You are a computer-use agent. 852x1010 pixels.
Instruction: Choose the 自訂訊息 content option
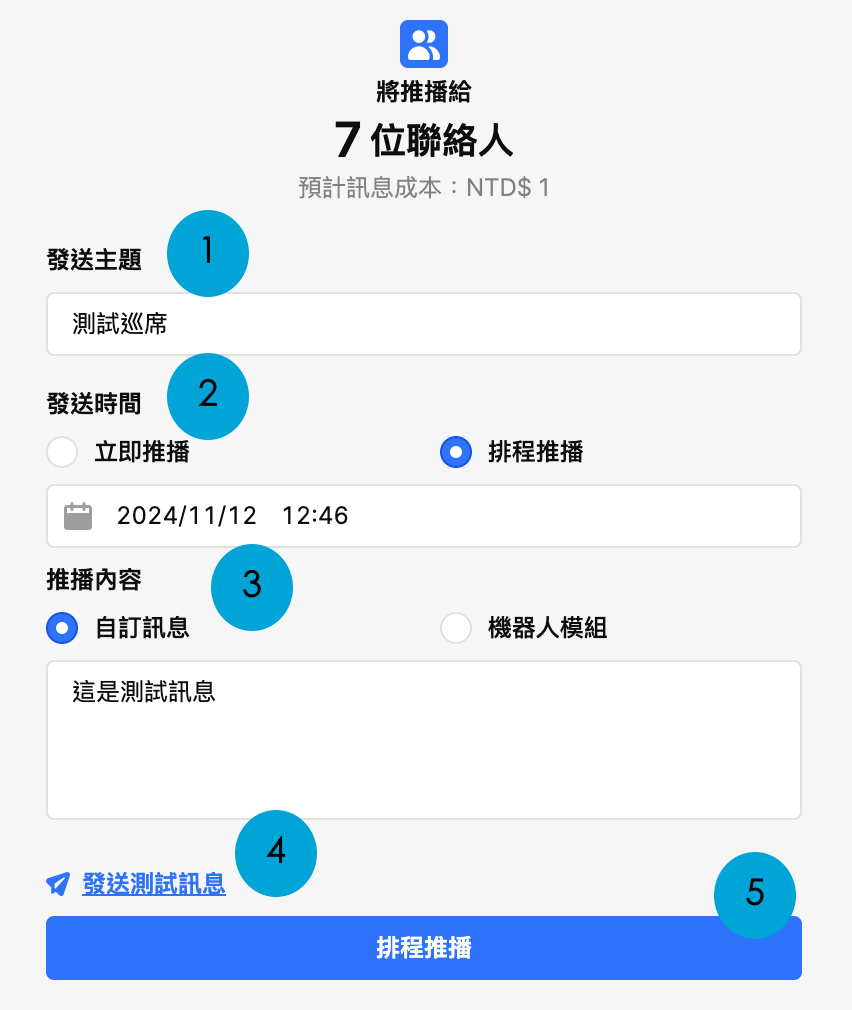(62, 628)
